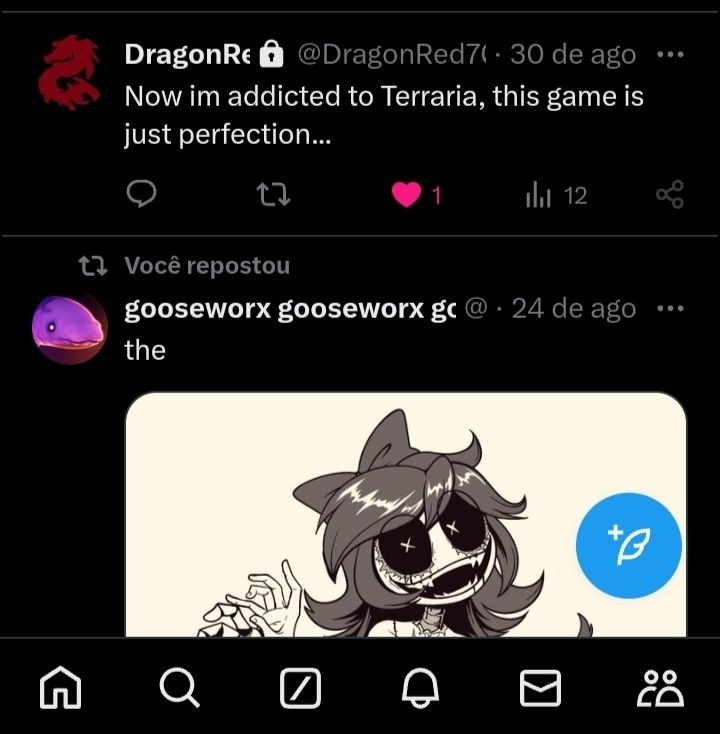Open the Notifications tab

[420, 688]
